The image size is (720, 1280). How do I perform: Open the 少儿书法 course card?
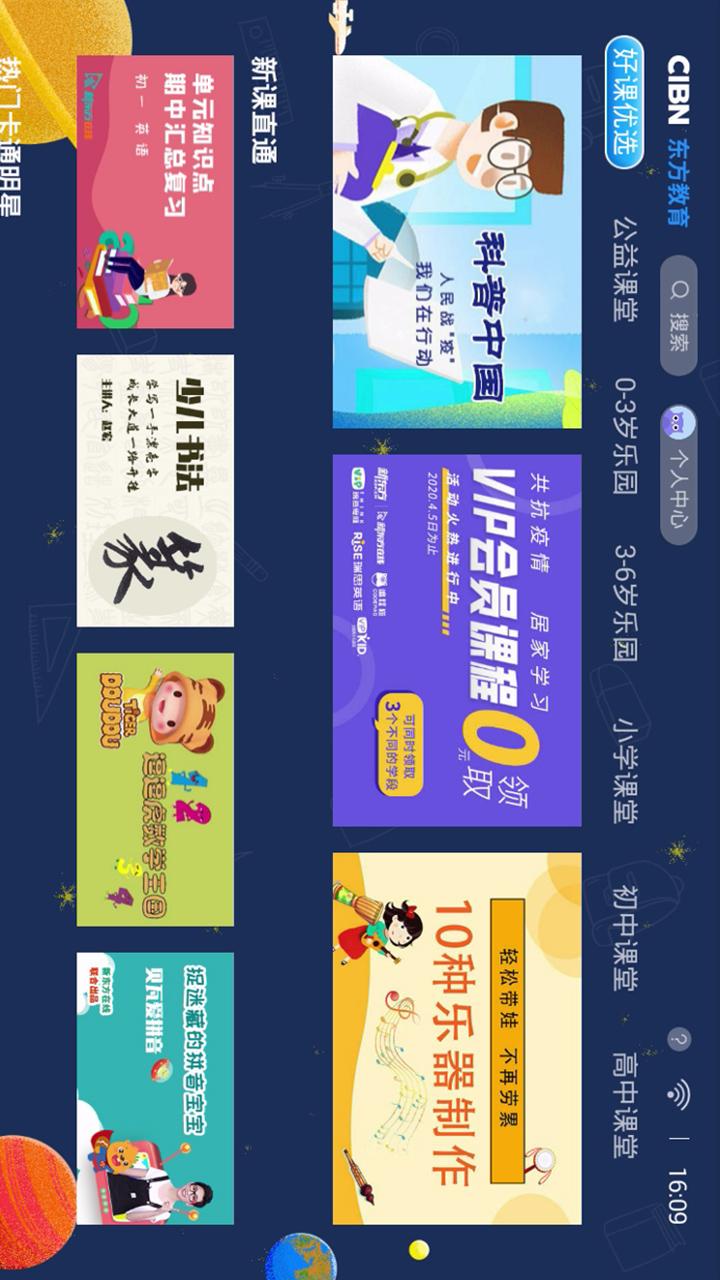point(155,490)
